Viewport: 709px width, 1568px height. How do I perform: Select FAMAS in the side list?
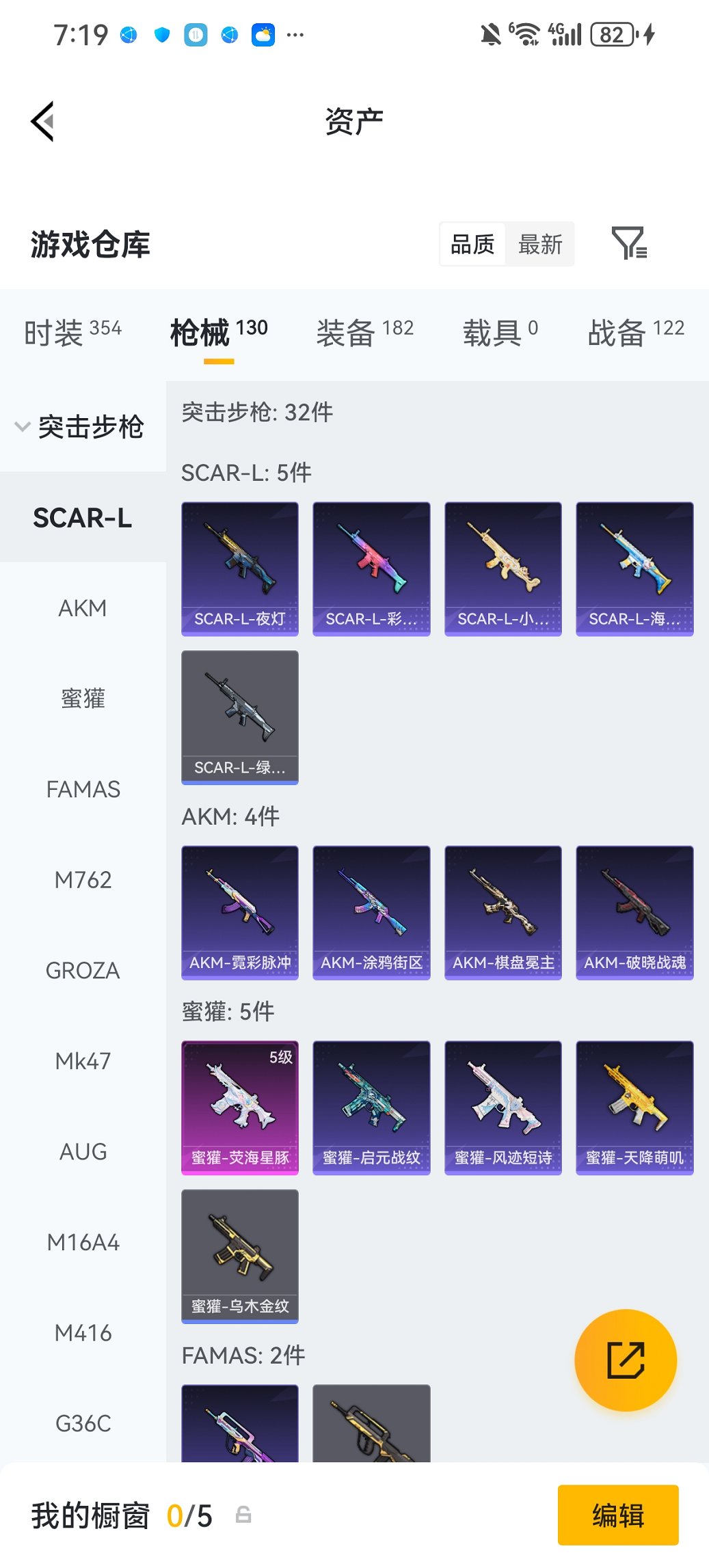(x=83, y=789)
